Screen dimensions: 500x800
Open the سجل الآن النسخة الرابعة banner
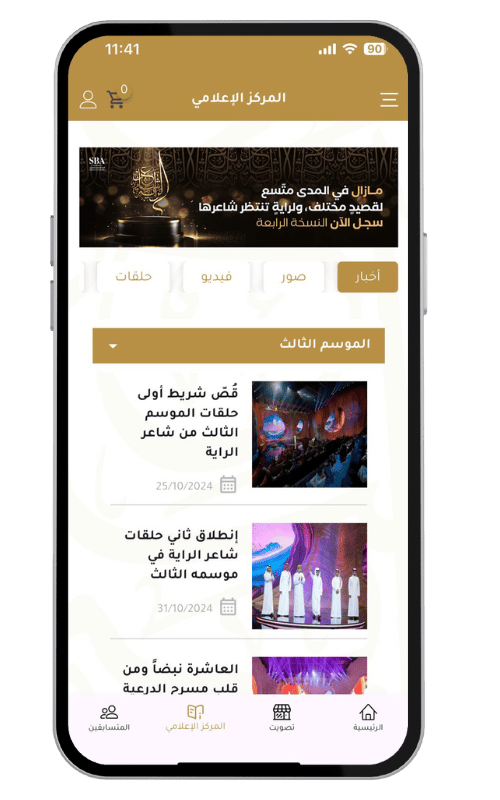[x=238, y=197]
